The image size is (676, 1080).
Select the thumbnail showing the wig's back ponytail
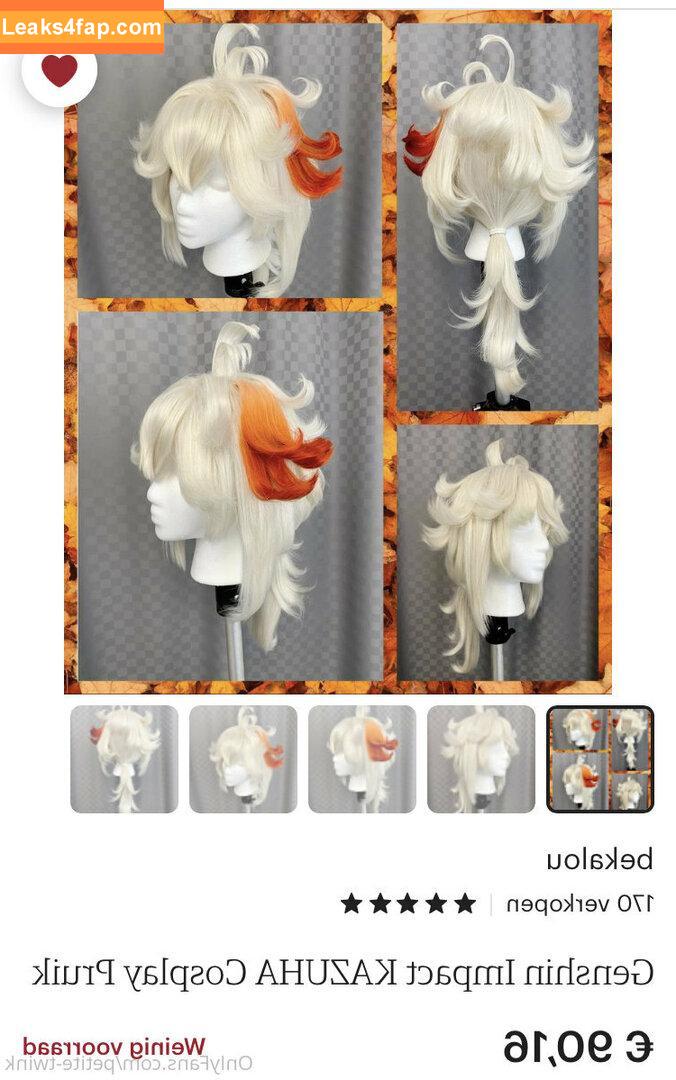coord(124,759)
